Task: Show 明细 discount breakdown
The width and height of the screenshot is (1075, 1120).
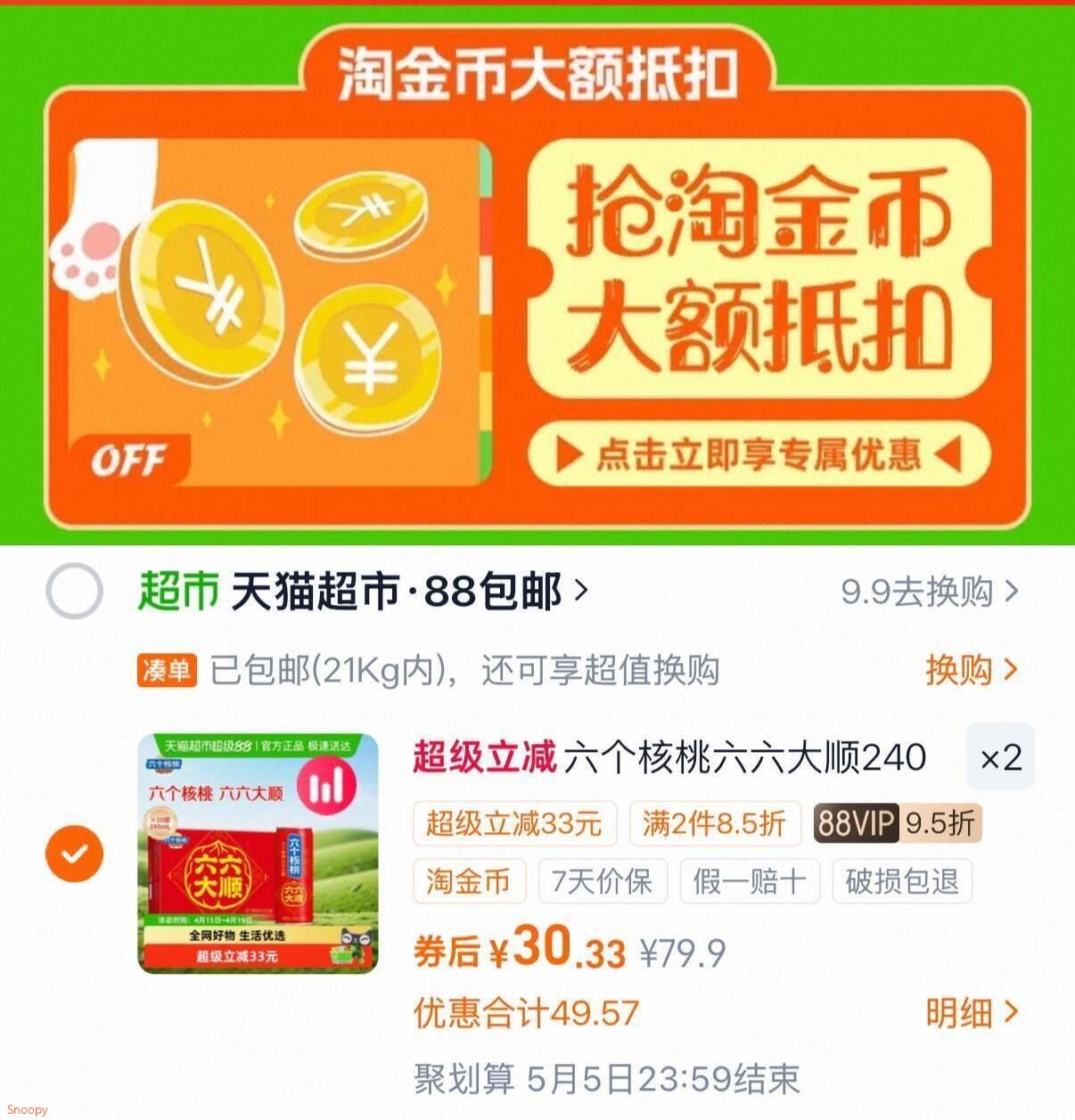Action: coord(970,1013)
